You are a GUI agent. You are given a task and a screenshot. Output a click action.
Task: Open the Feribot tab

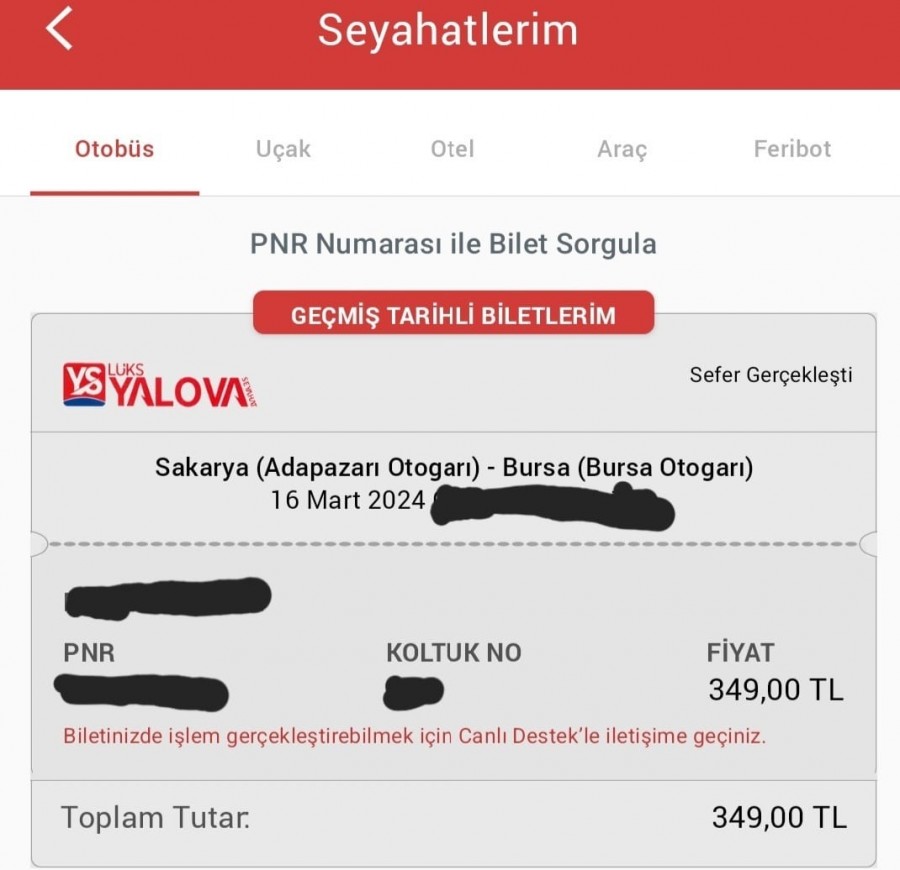792,150
